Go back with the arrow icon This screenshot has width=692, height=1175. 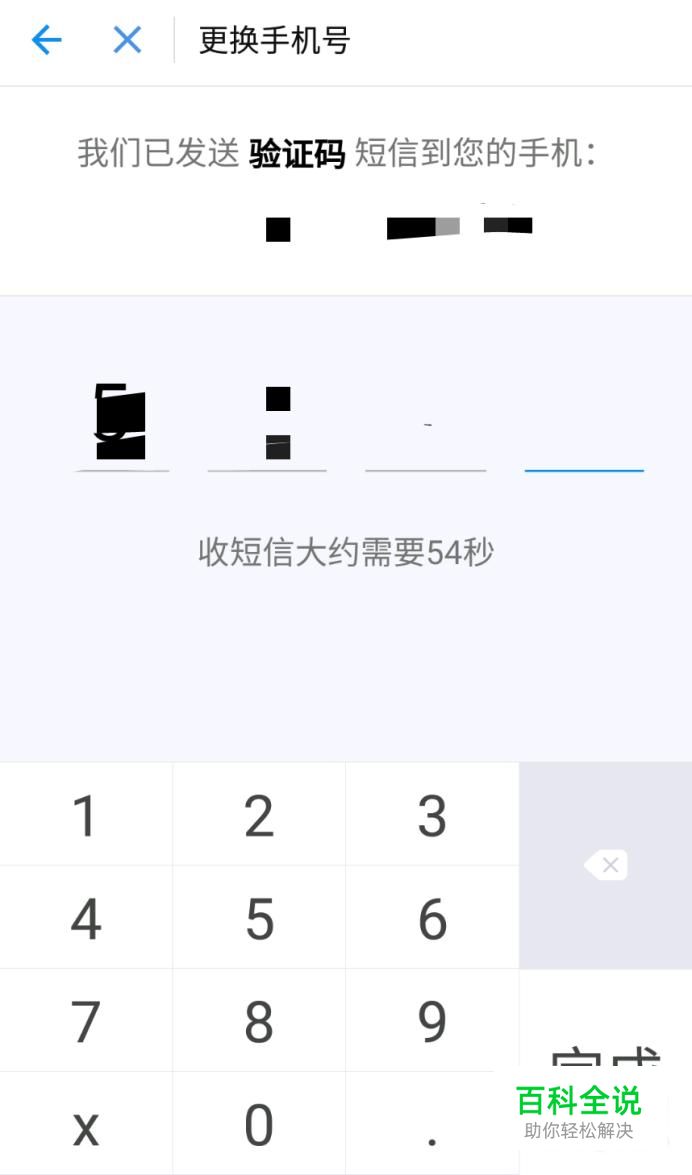46,40
